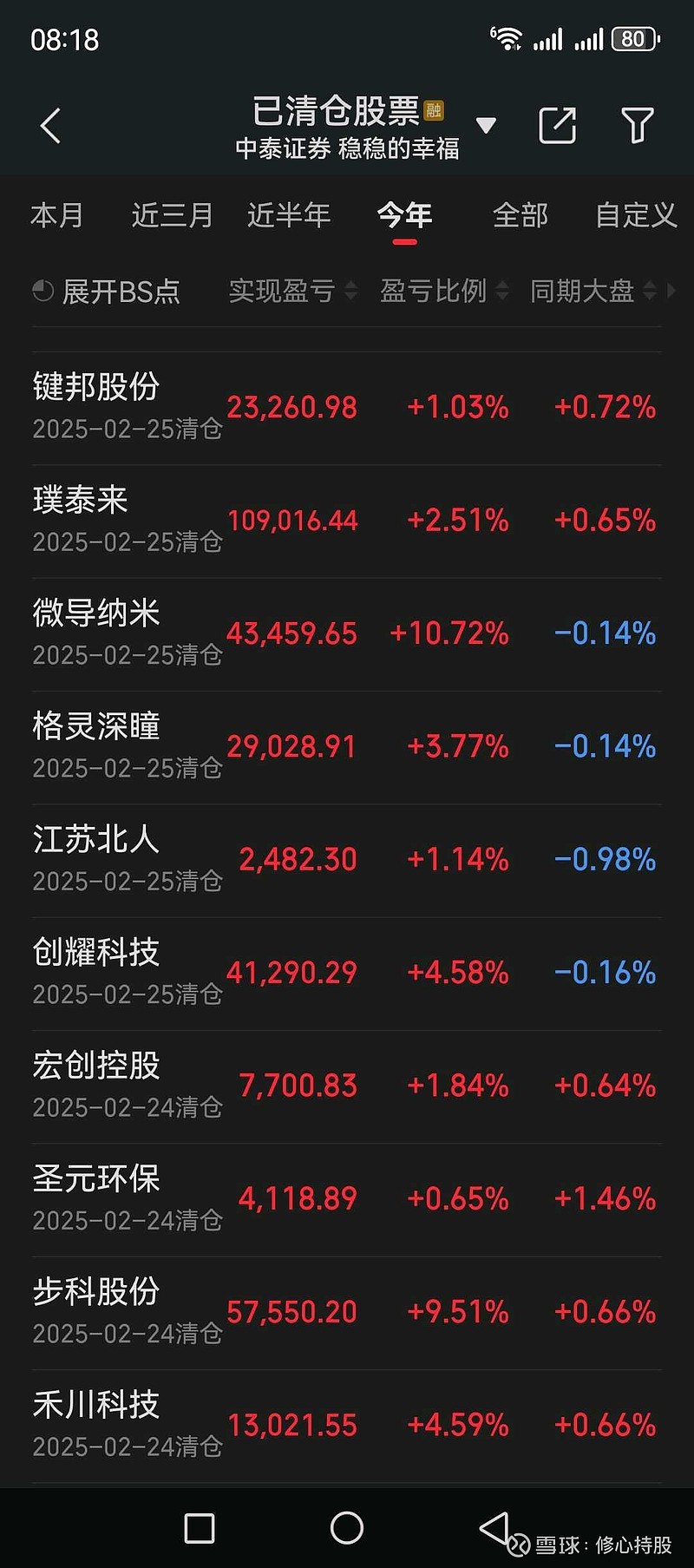Open the 璞泰来 stock record
Screen dimensions: 694x1568
point(347,522)
